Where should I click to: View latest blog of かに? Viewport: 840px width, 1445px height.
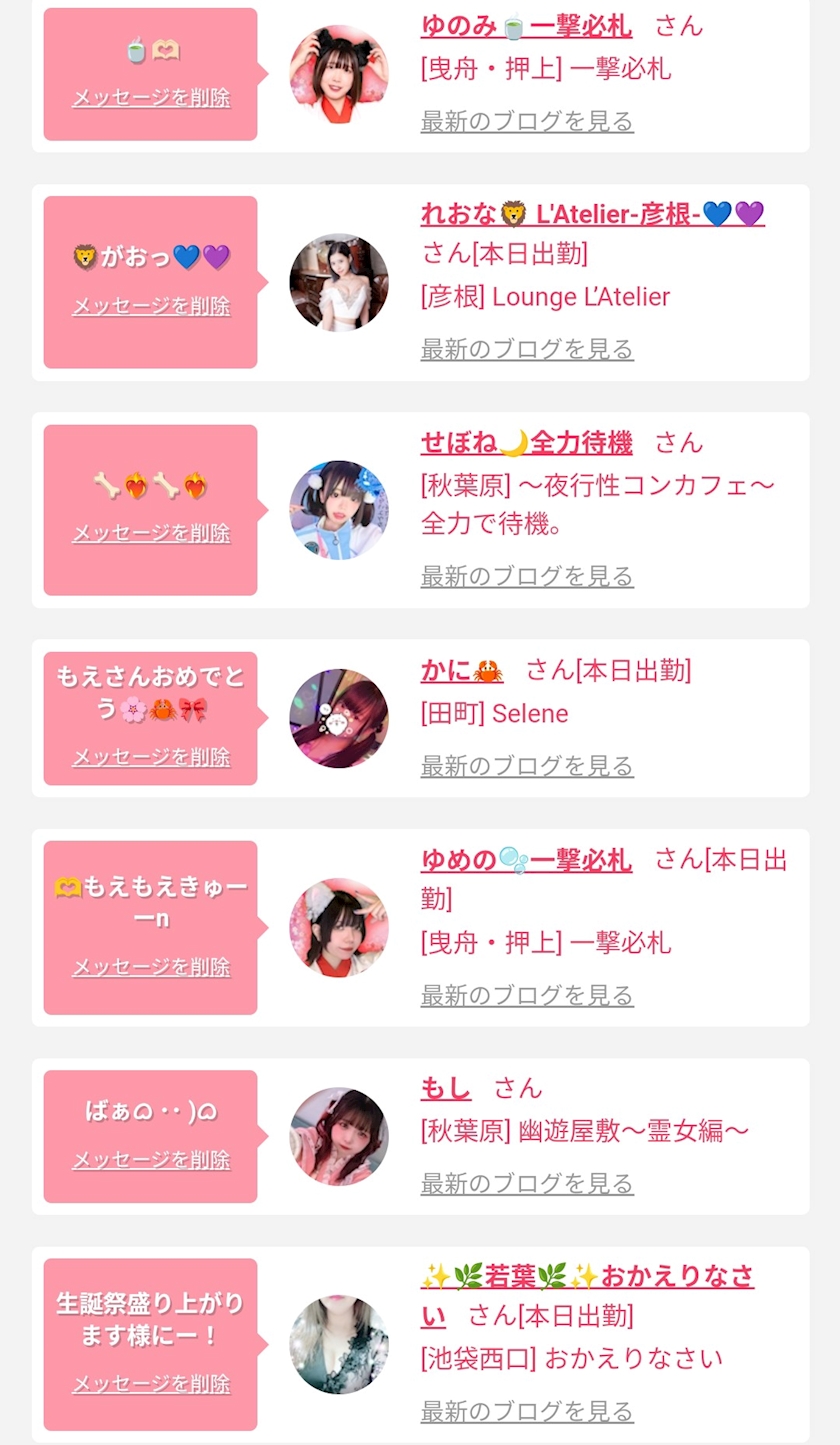coord(527,766)
